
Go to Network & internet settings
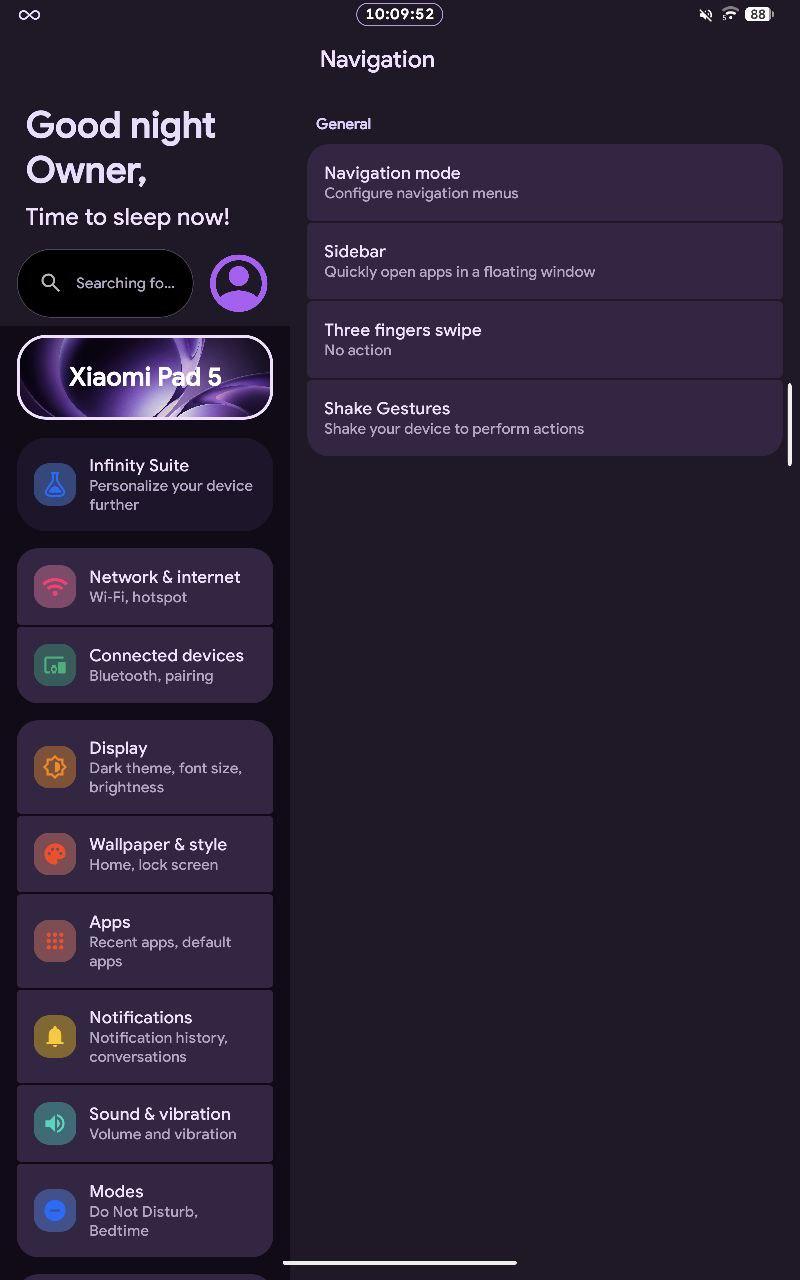coord(145,586)
